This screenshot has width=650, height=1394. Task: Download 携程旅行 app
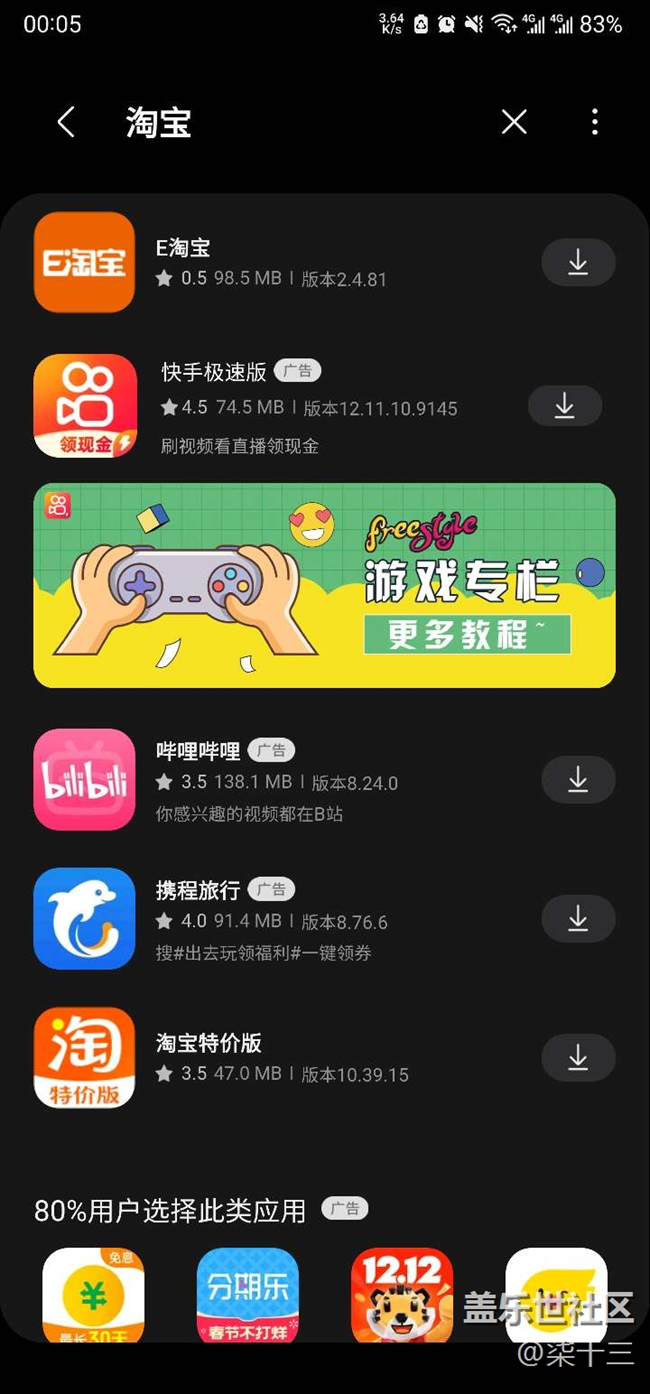tap(578, 918)
